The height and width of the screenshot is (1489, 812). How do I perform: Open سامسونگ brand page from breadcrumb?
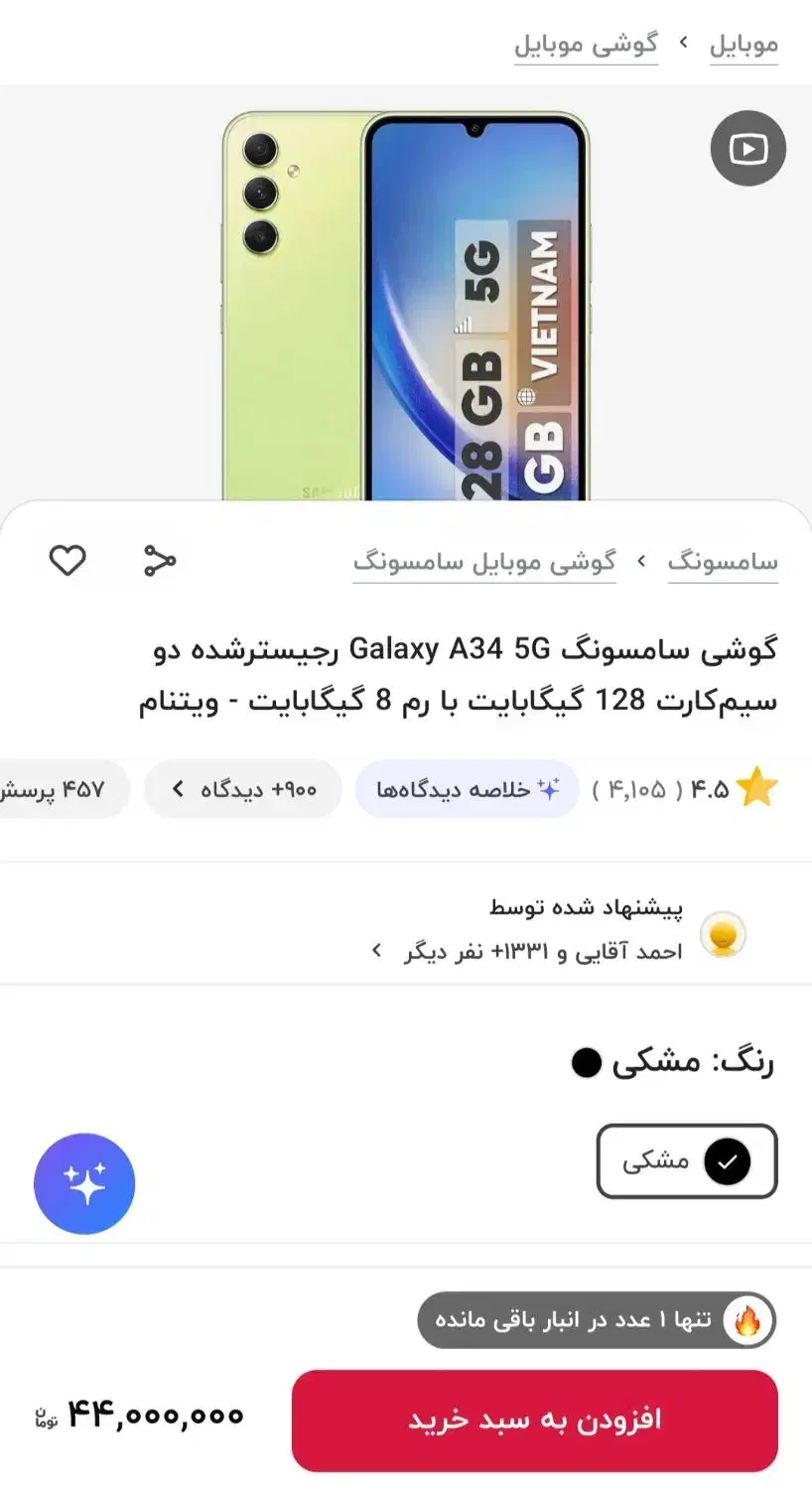[724, 560]
